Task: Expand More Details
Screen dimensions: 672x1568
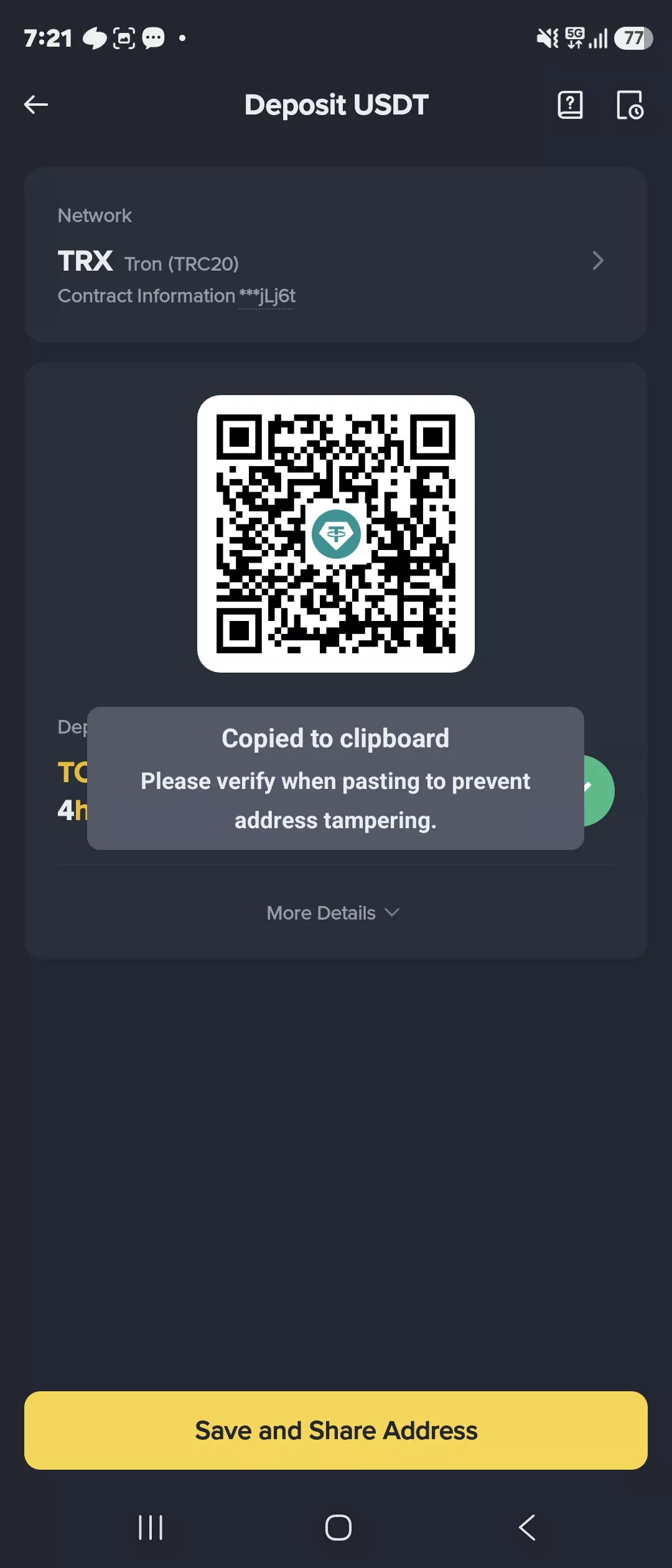Action: click(x=333, y=913)
